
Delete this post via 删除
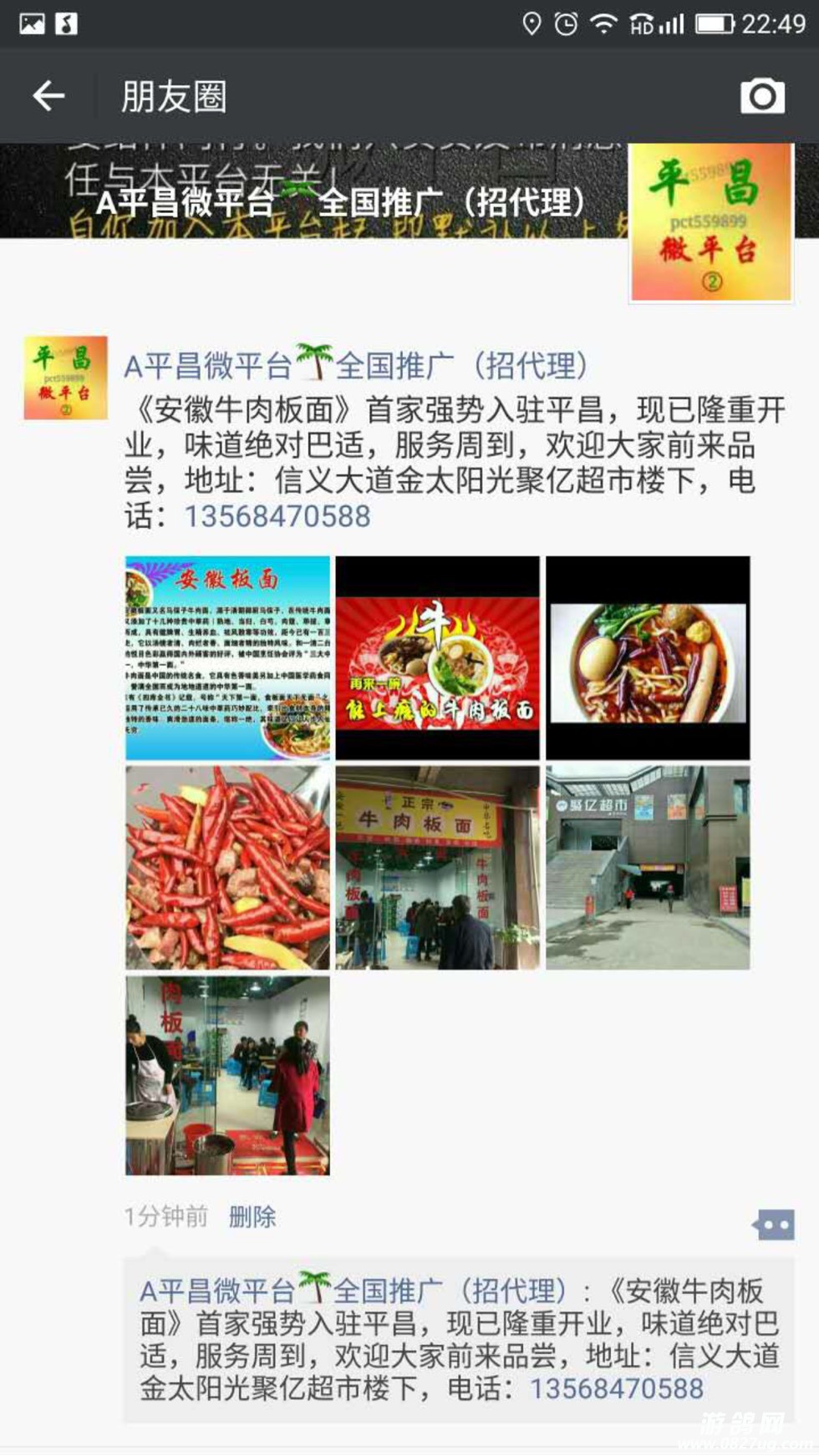pos(252,1216)
